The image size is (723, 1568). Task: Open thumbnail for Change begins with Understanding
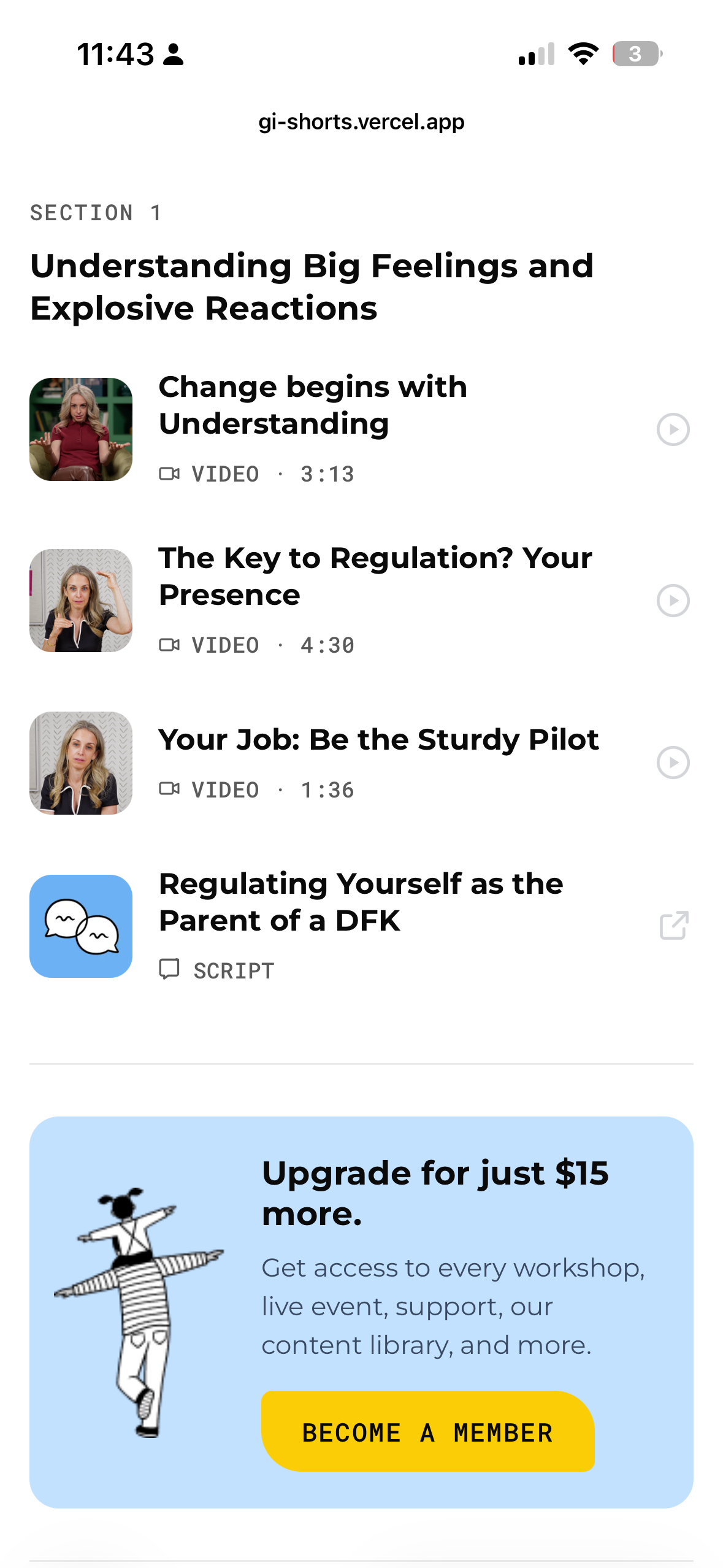pyautogui.click(x=81, y=429)
